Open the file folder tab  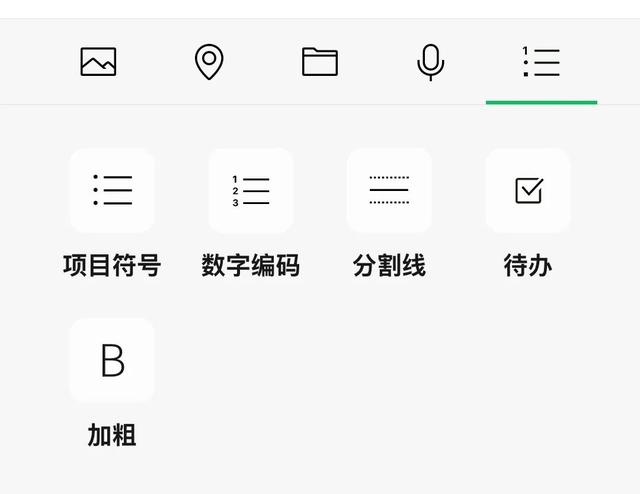[320, 62]
